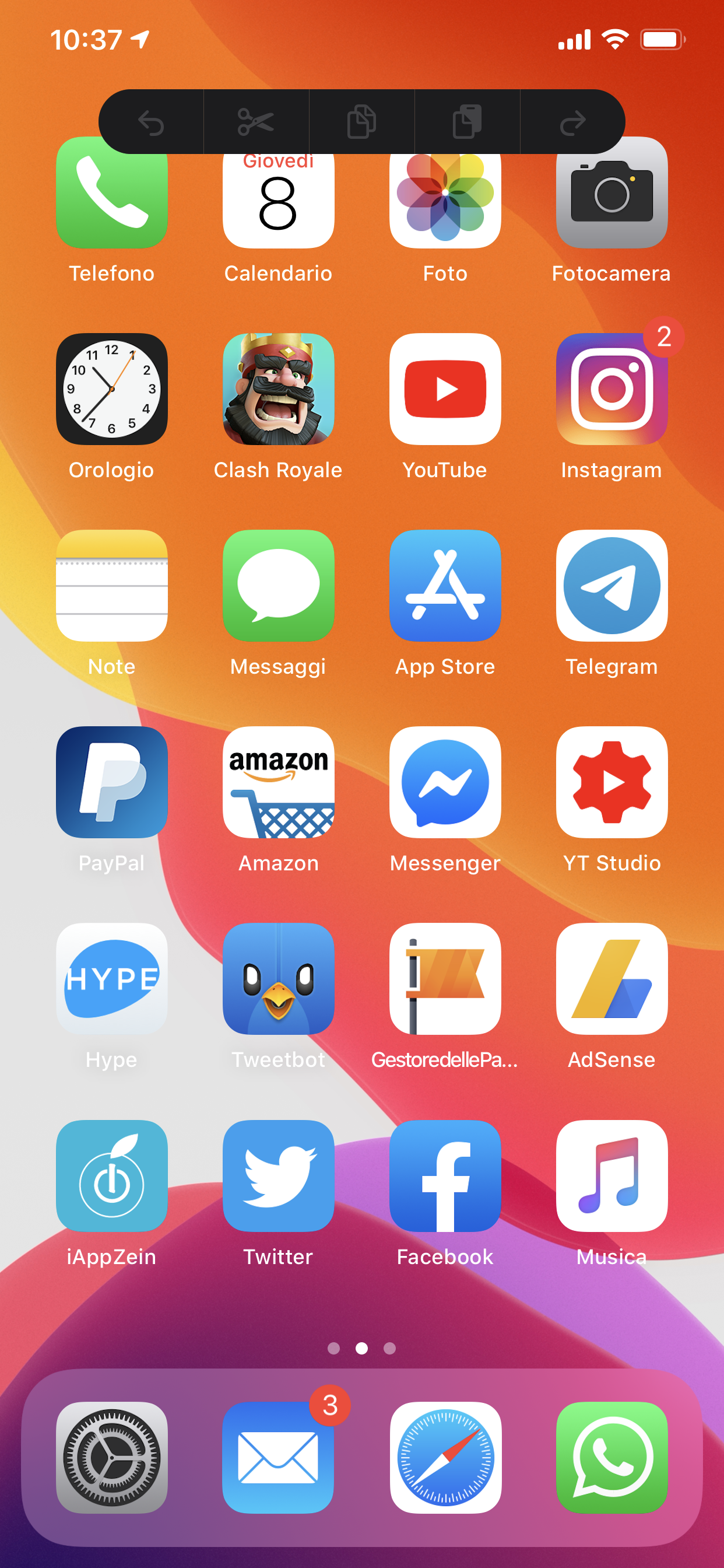Open YT Studio
The image size is (724, 1568).
[611, 782]
